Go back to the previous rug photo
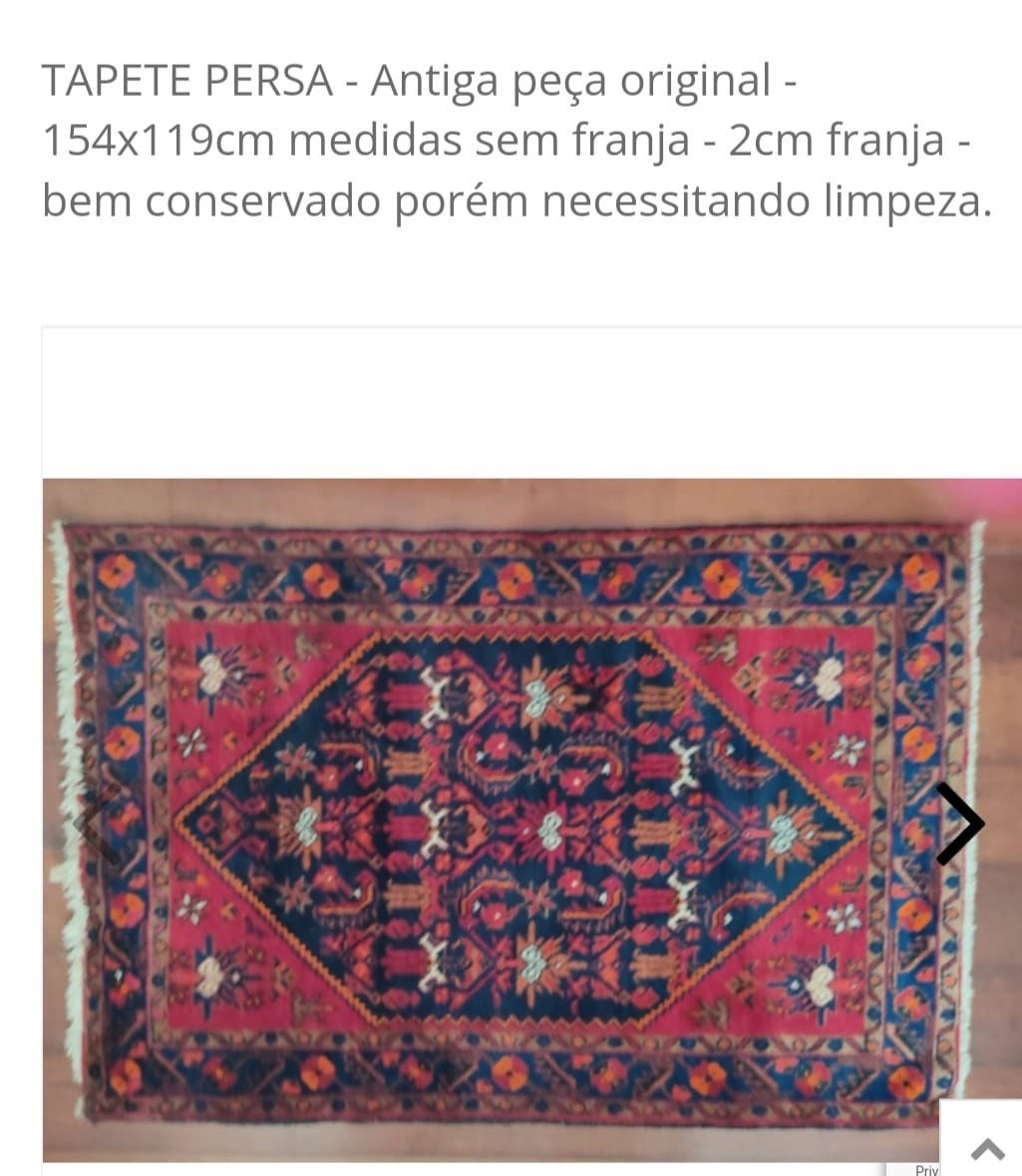The image size is (1022, 1176). point(97,823)
